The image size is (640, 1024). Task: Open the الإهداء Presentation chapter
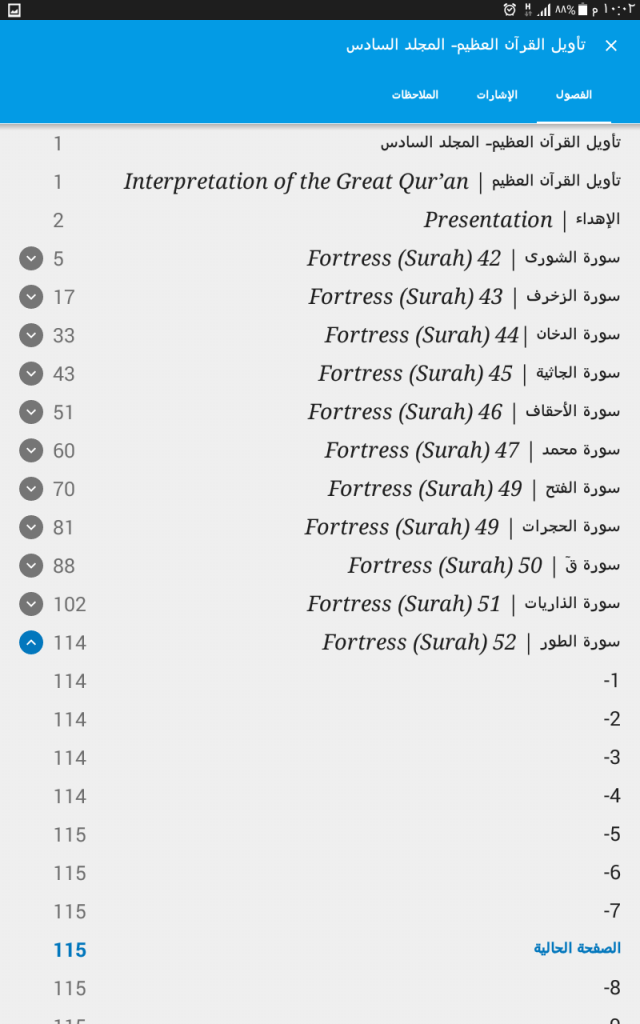(x=320, y=220)
